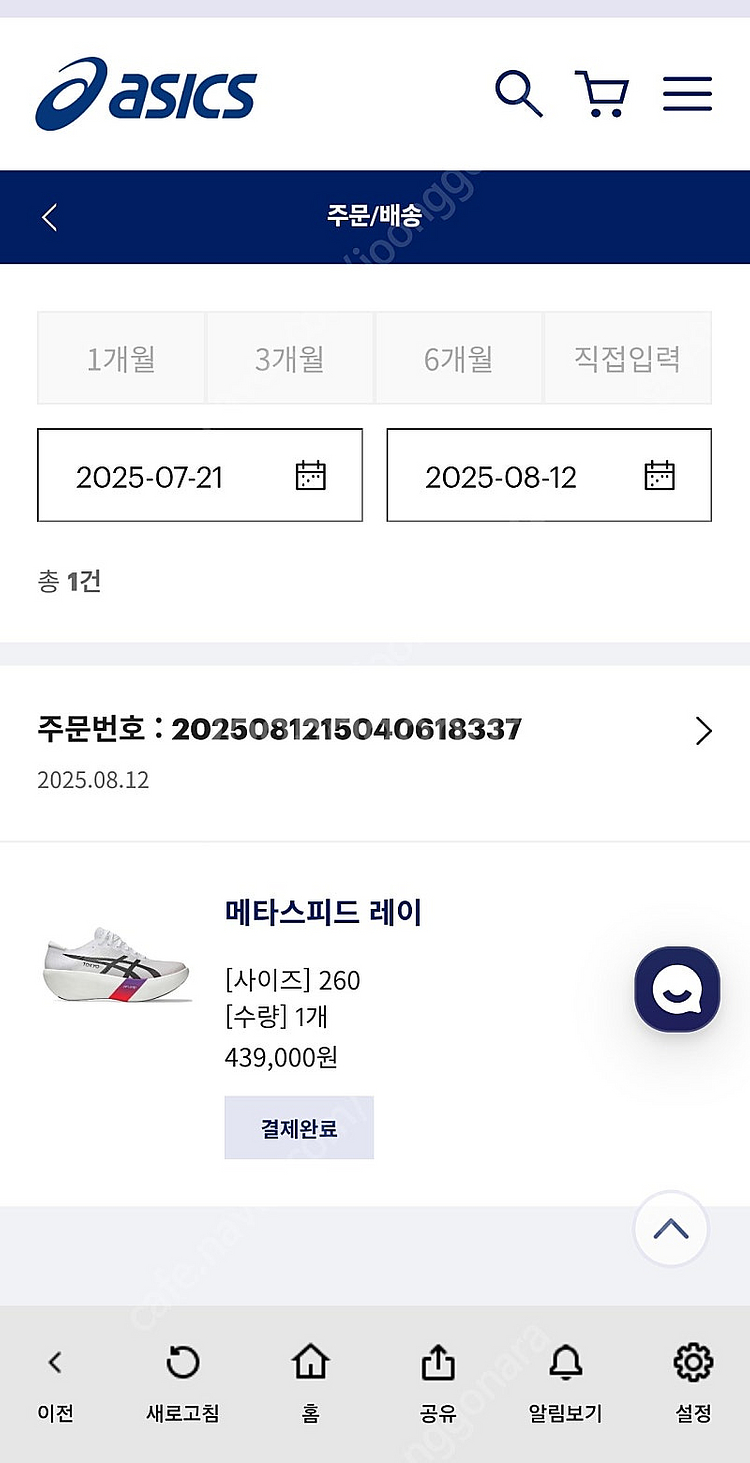Share the page with 공유

(x=438, y=1383)
